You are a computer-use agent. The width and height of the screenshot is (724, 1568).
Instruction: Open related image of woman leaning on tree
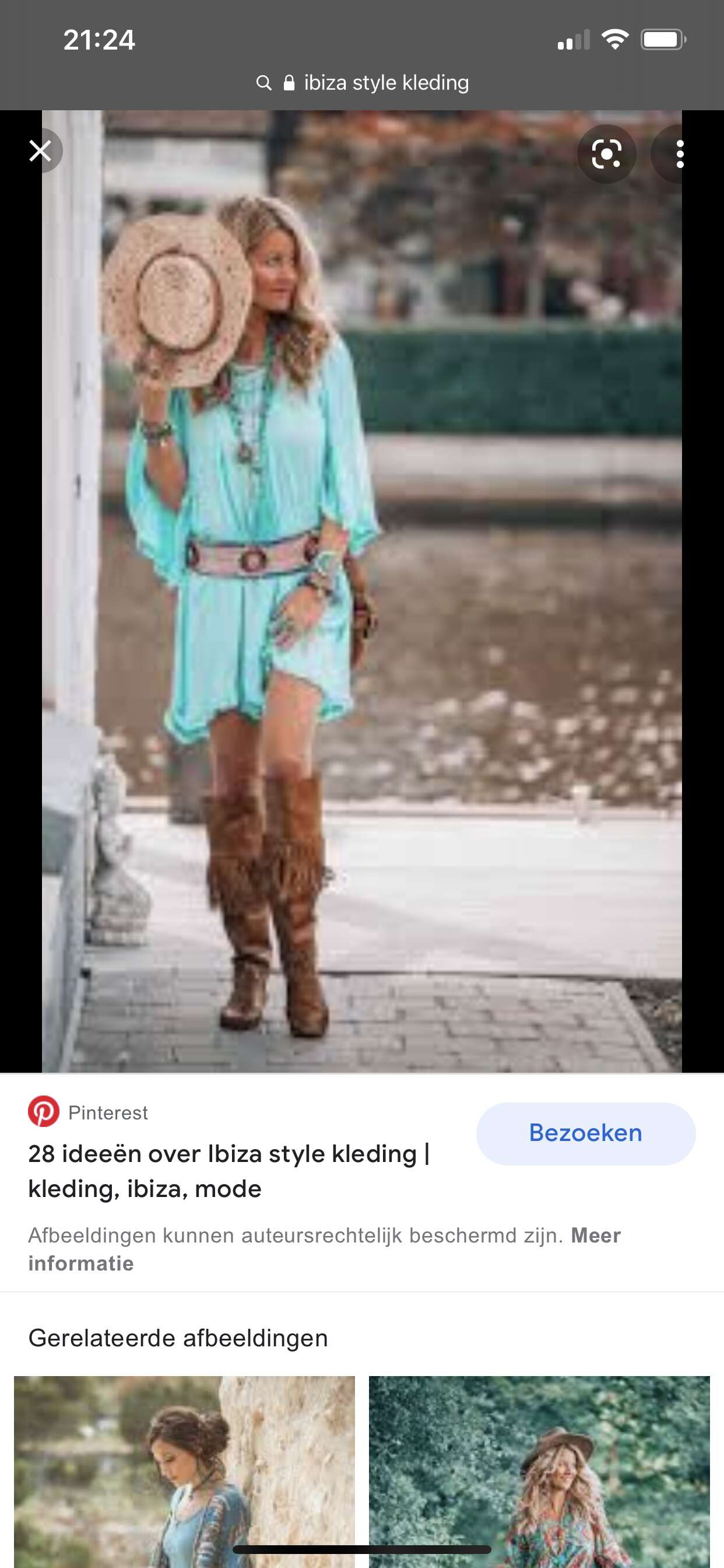pos(184,1472)
